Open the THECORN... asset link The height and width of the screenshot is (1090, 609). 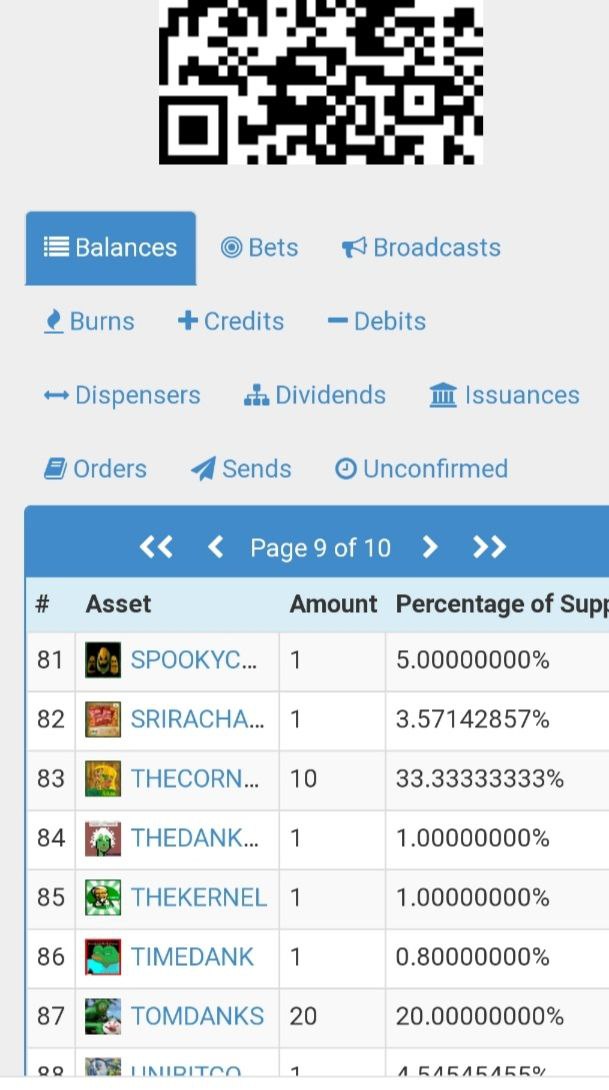(195, 779)
